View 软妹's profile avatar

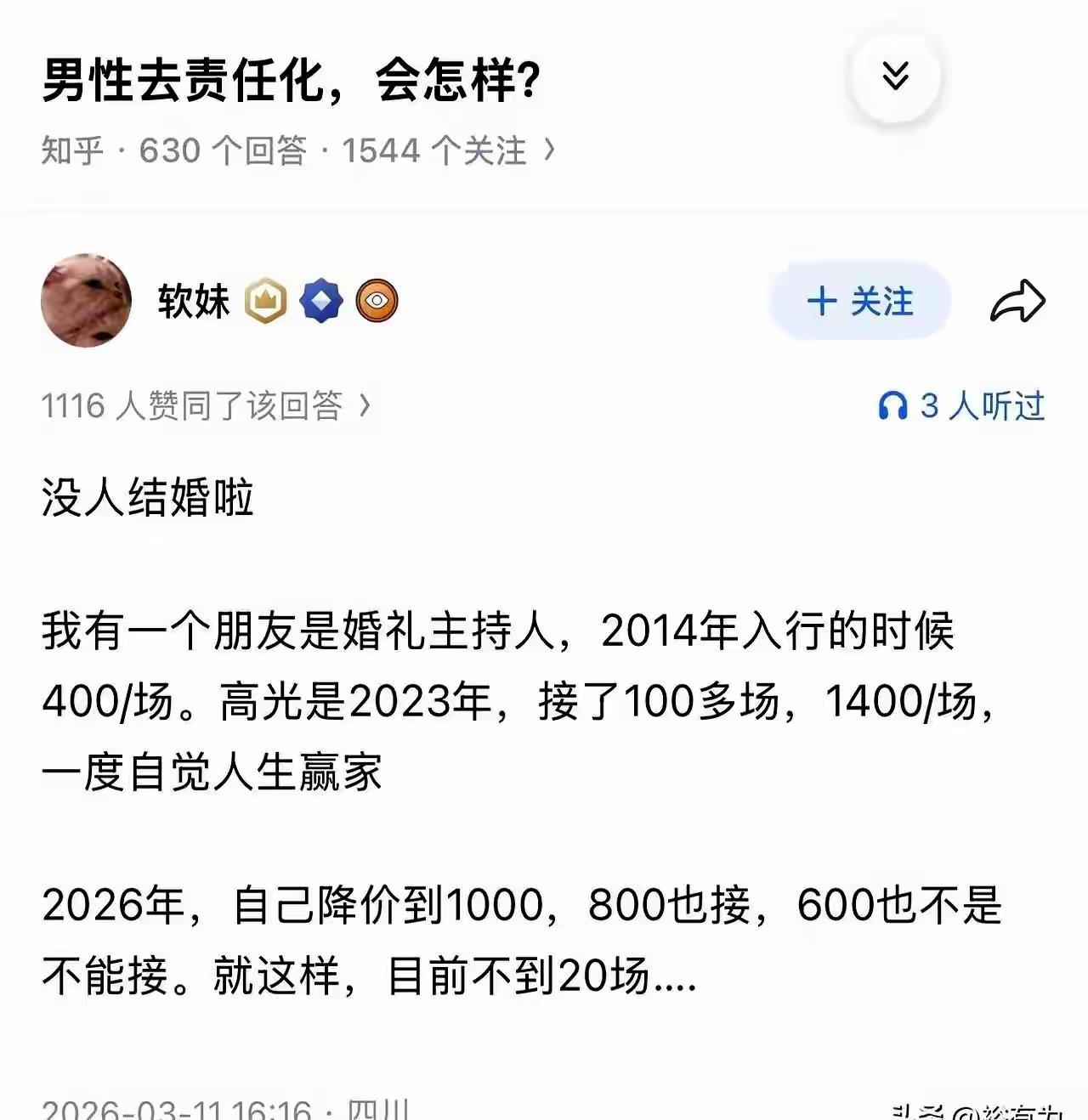point(87,299)
